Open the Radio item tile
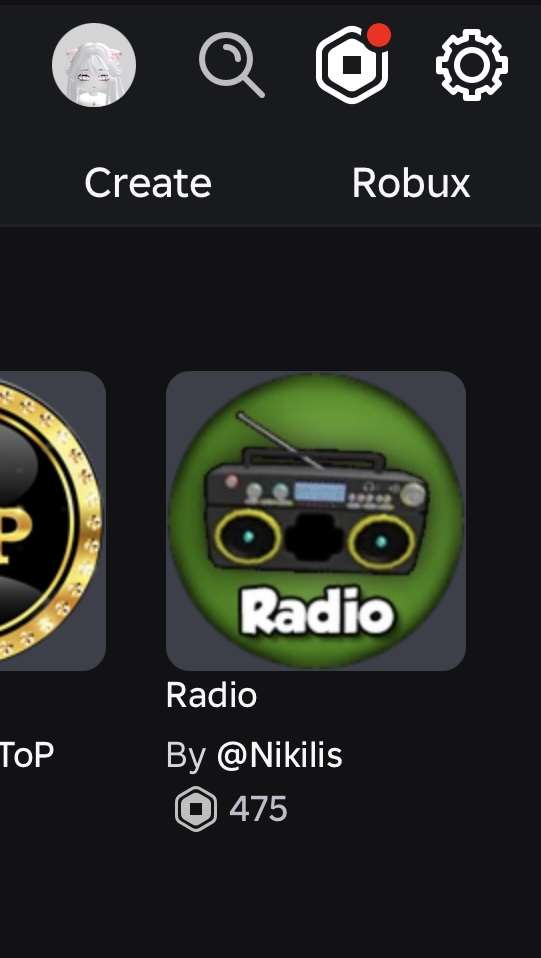 pos(316,521)
